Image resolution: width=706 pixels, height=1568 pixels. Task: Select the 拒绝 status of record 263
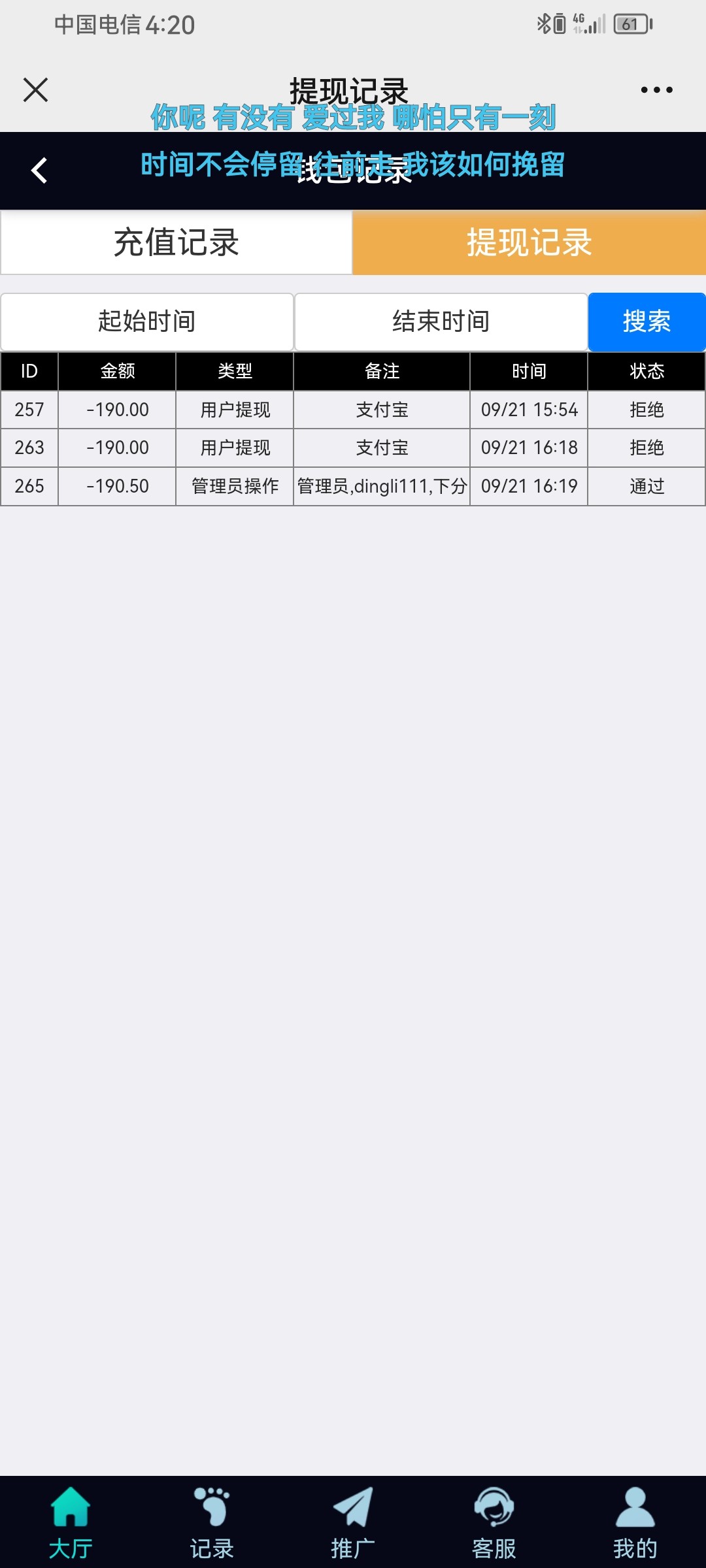click(x=647, y=448)
